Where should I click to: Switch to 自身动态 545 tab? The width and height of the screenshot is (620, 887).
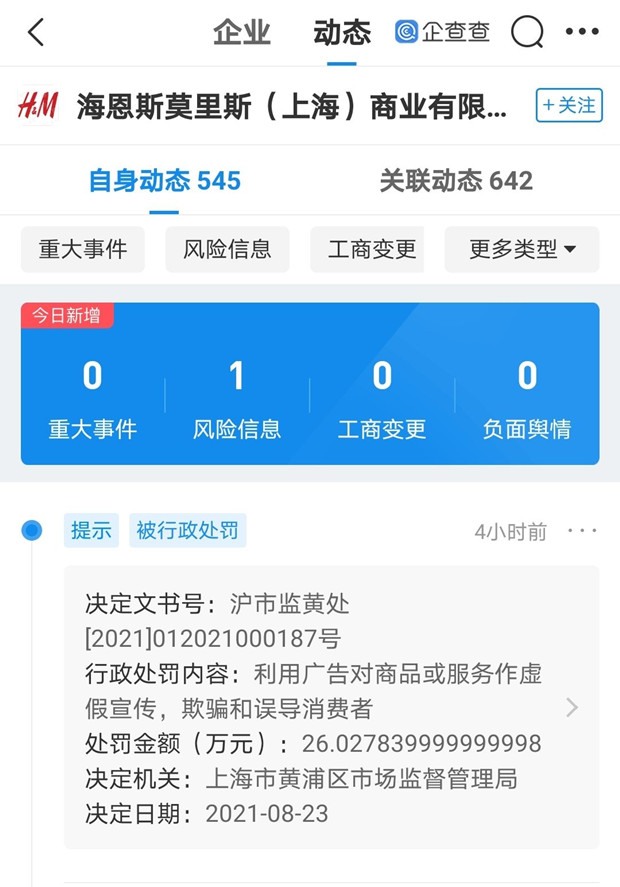[x=164, y=181]
